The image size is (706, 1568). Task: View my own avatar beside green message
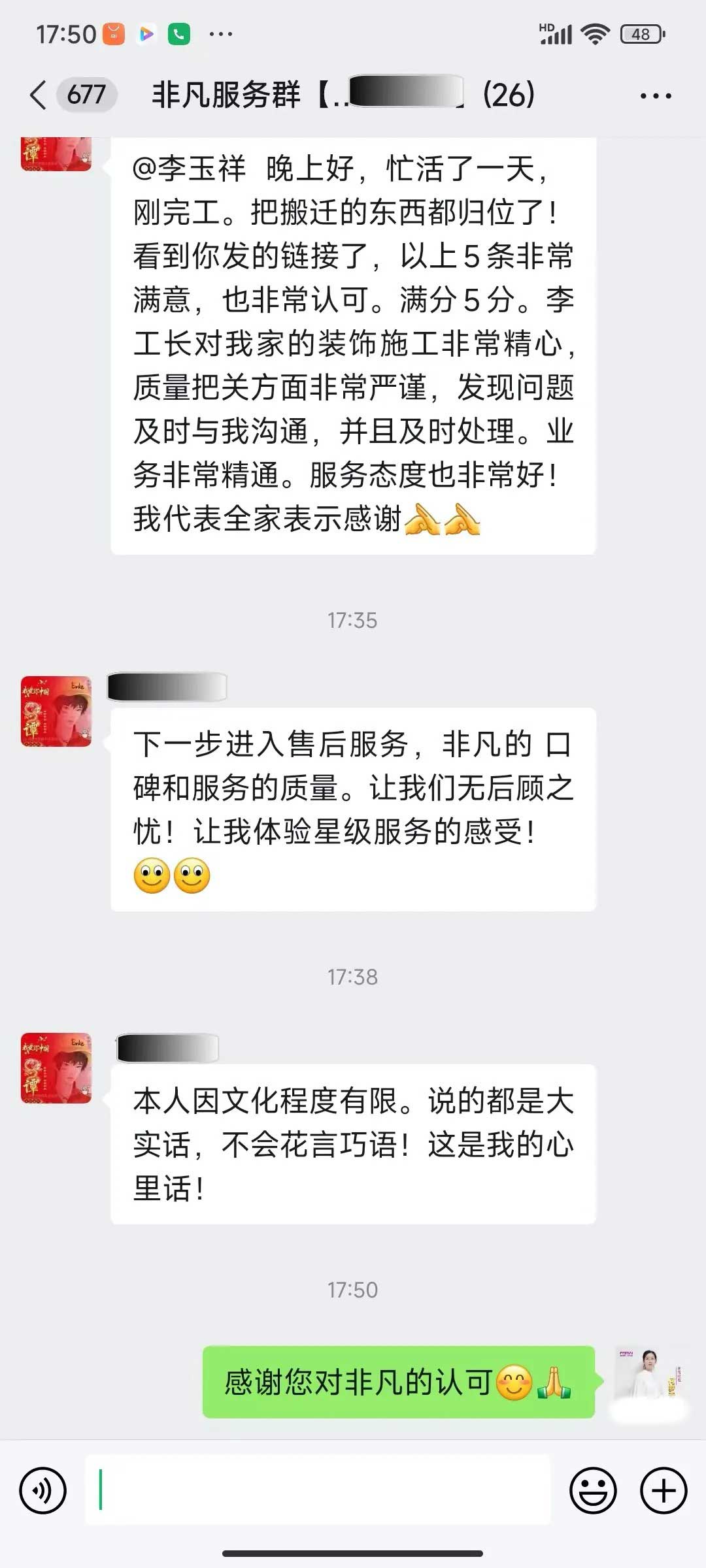coord(648,1382)
